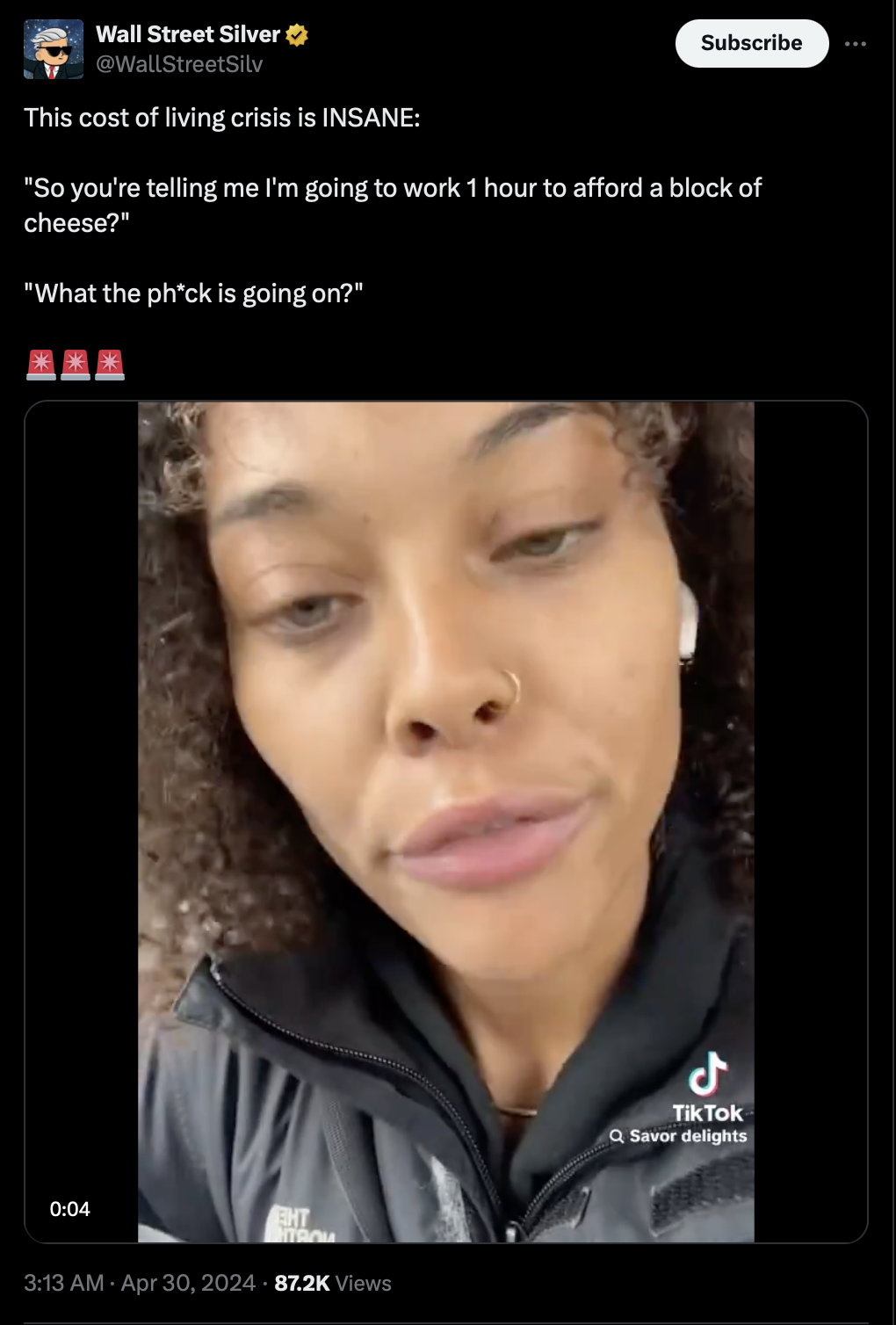This screenshot has width=896, height=1325.
Task: Subscribe to Wall Street Silver
Action: coord(751,43)
